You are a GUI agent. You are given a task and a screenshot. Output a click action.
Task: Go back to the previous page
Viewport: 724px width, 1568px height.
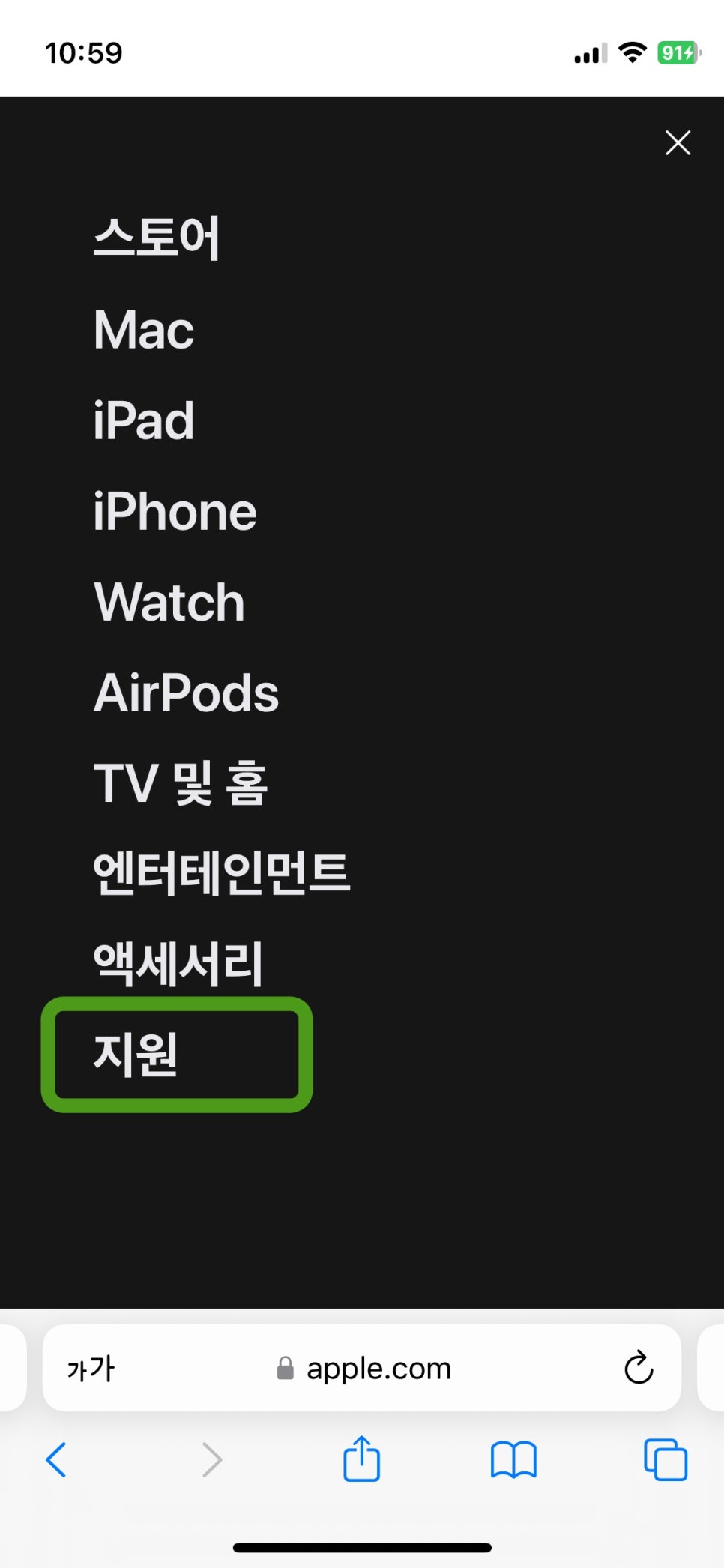pos(56,1459)
